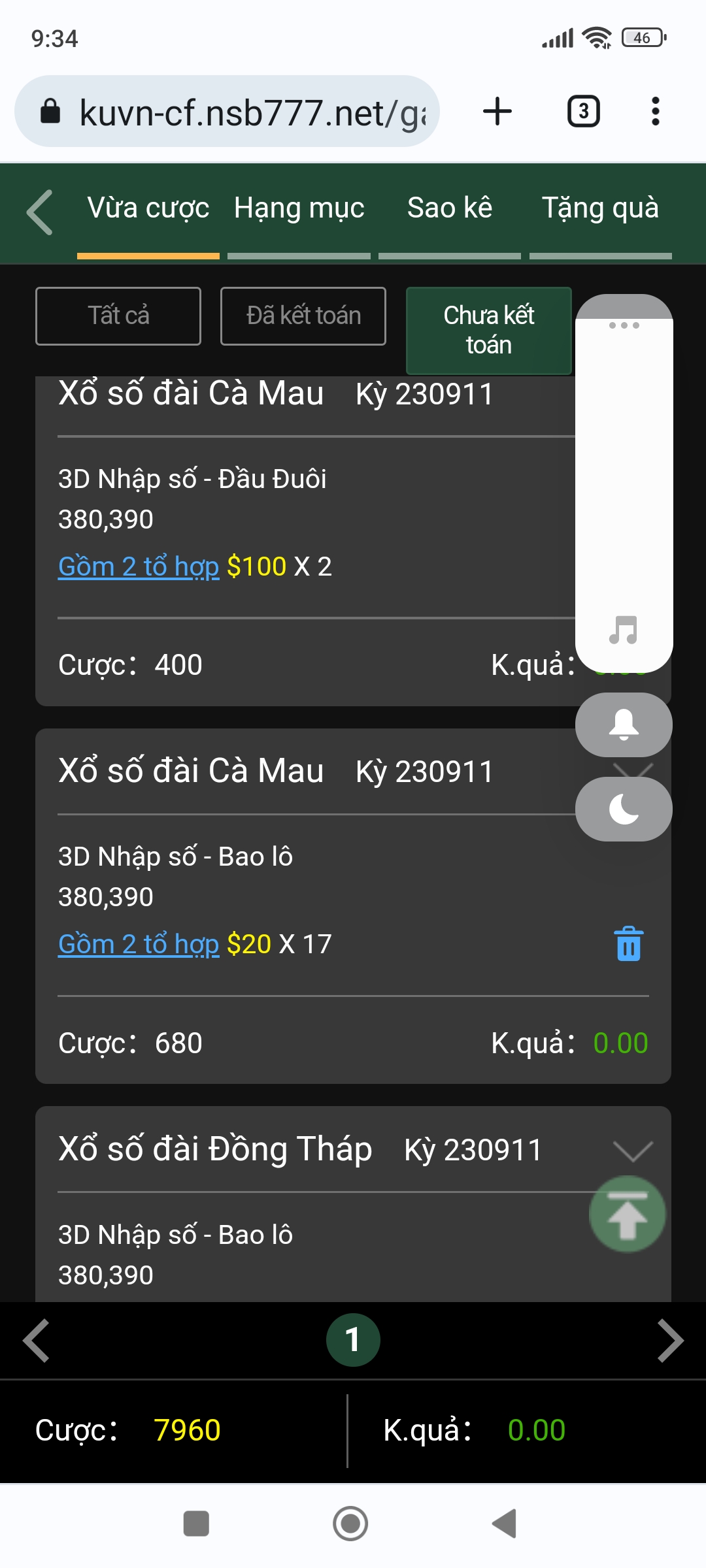Switch to the Hạng mục tab
The image size is (706, 1568).
(299, 209)
